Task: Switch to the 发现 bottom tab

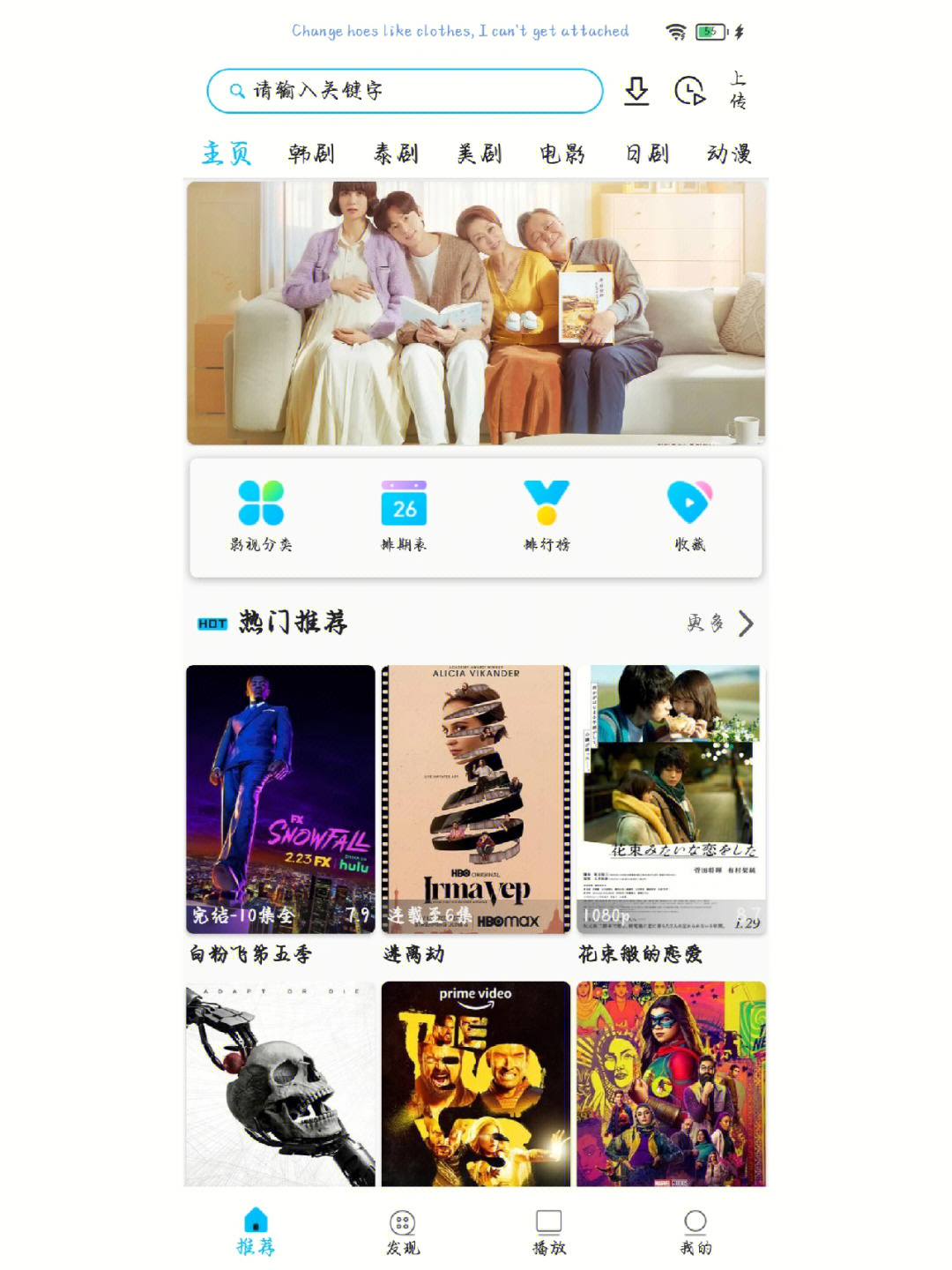Action: (x=403, y=1233)
